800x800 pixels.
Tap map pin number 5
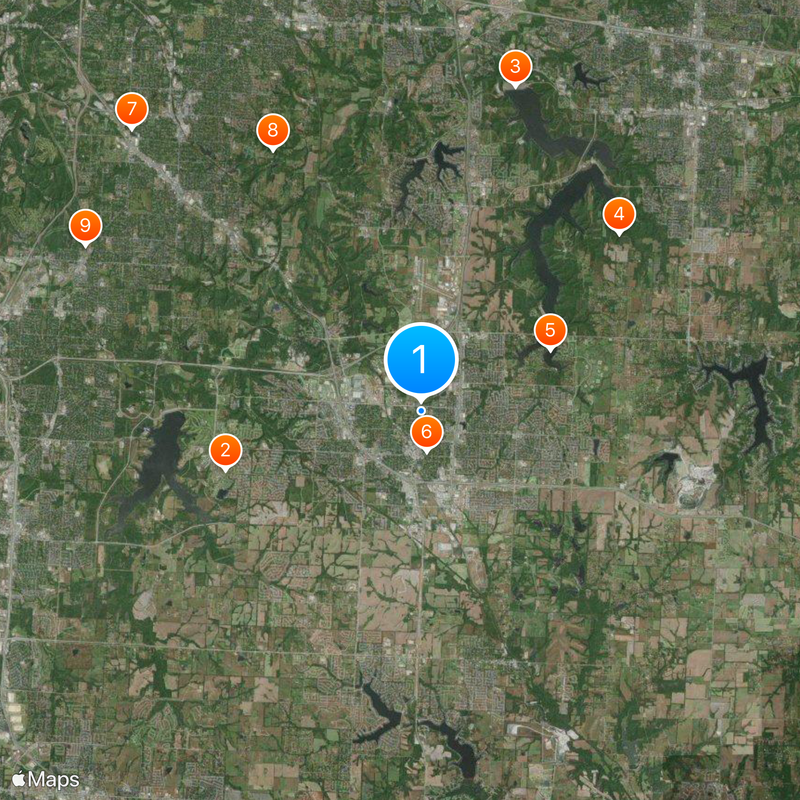(550, 331)
